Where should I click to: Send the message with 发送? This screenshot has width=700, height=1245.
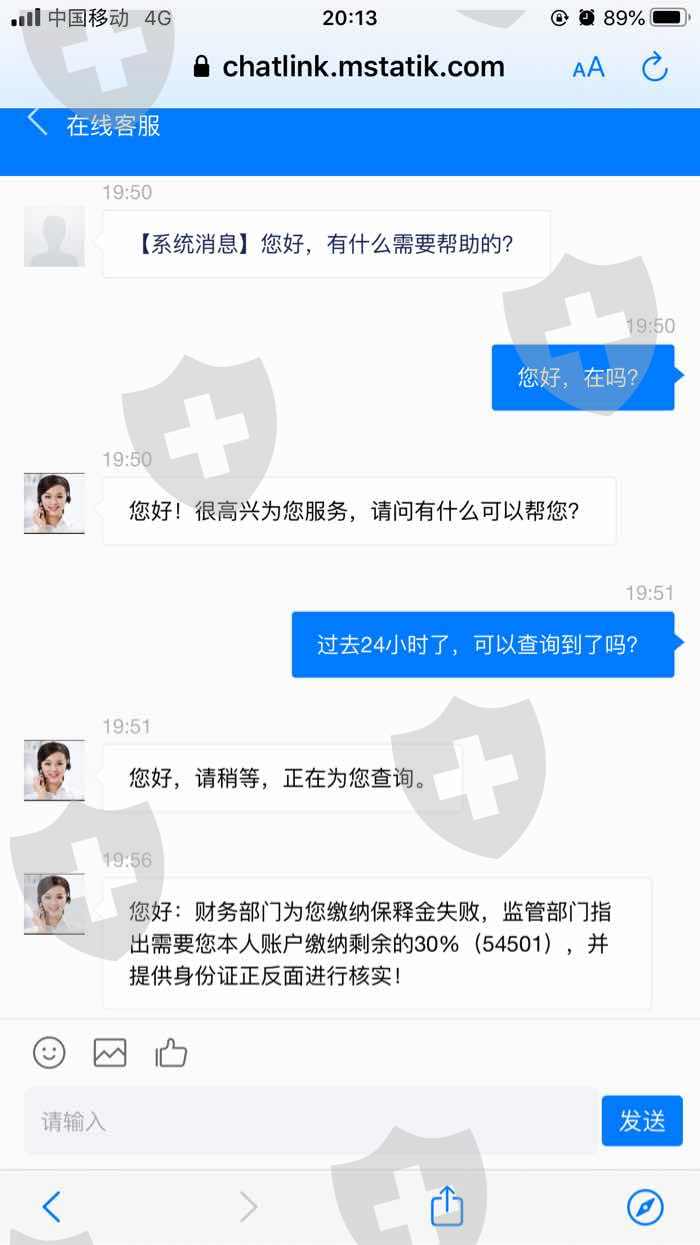(x=642, y=1121)
